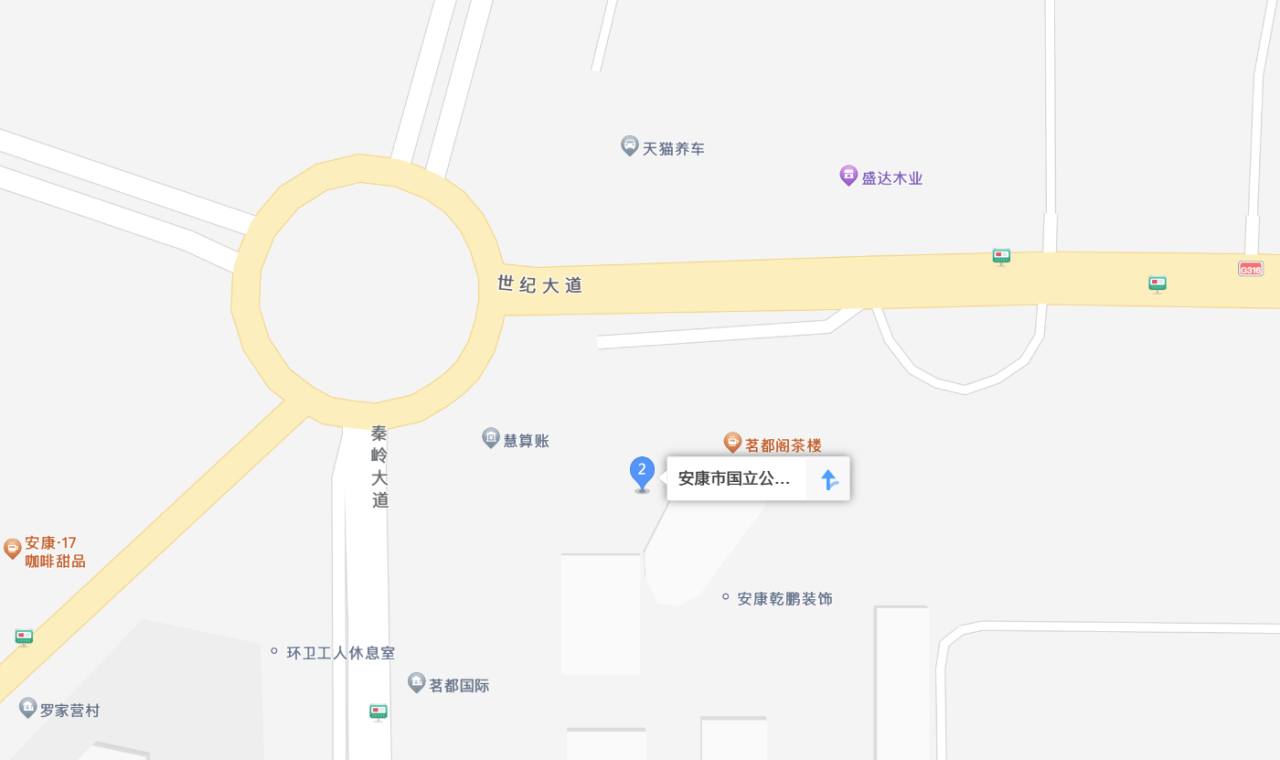Start navigation with the blue arrow icon

pos(829,480)
